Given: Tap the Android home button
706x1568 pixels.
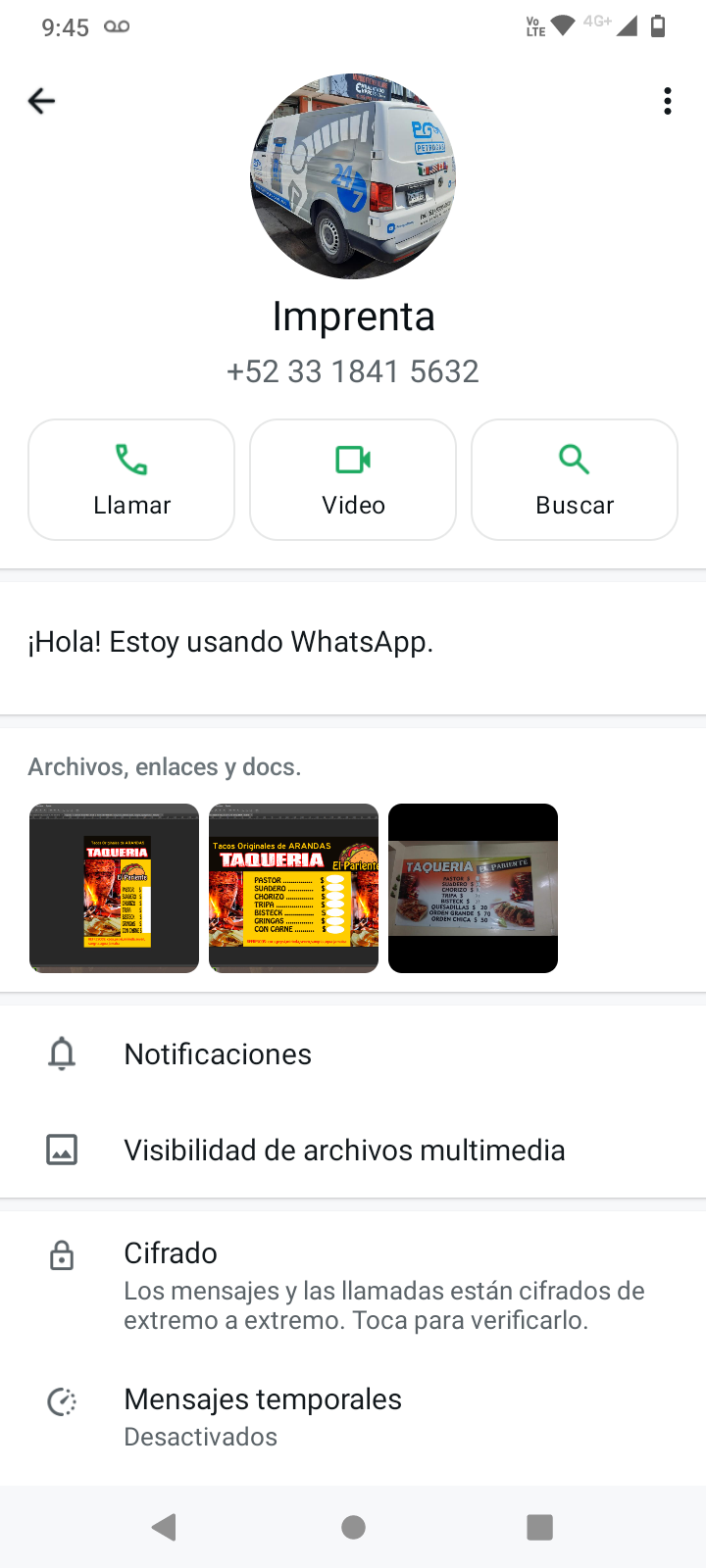Looking at the screenshot, I should tap(353, 1526).
